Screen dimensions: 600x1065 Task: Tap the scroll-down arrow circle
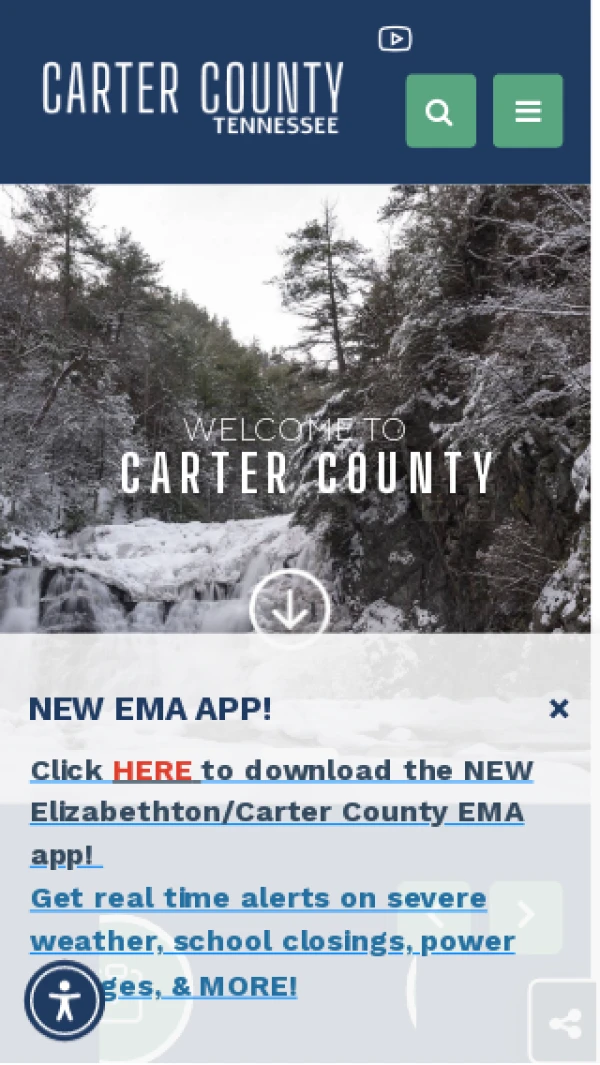point(289,608)
